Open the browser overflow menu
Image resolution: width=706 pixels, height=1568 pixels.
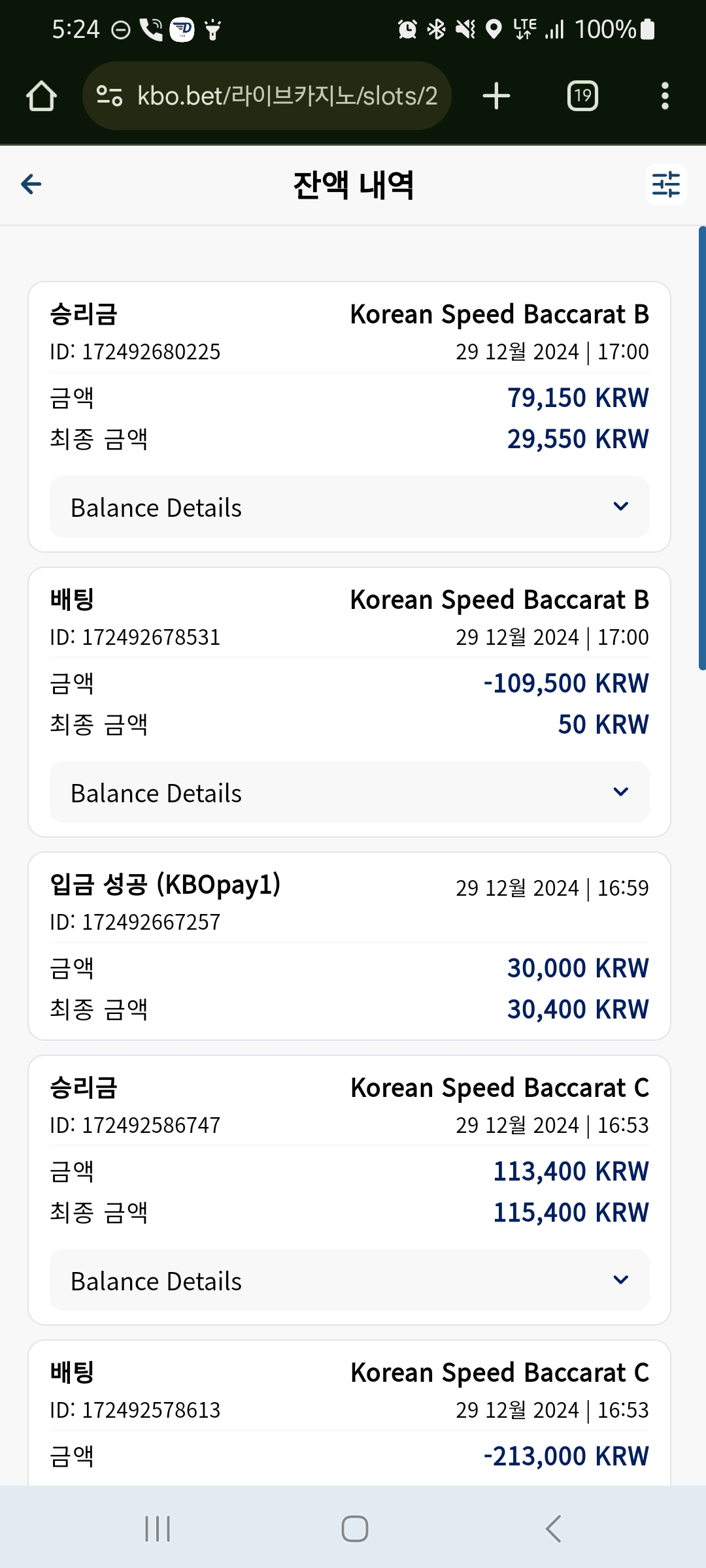click(665, 96)
